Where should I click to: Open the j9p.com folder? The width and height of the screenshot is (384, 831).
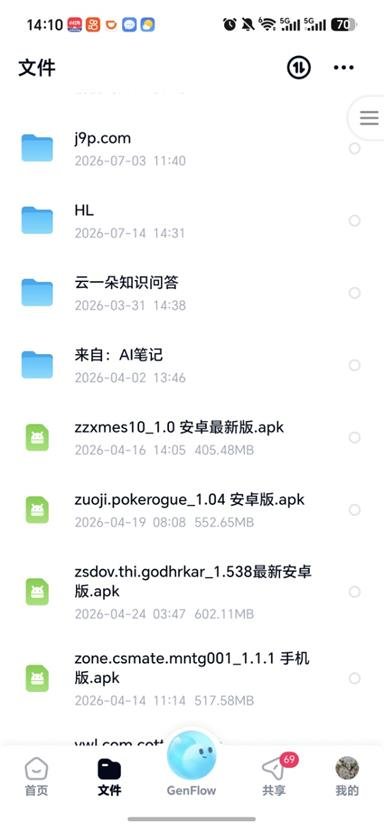[x=192, y=148]
